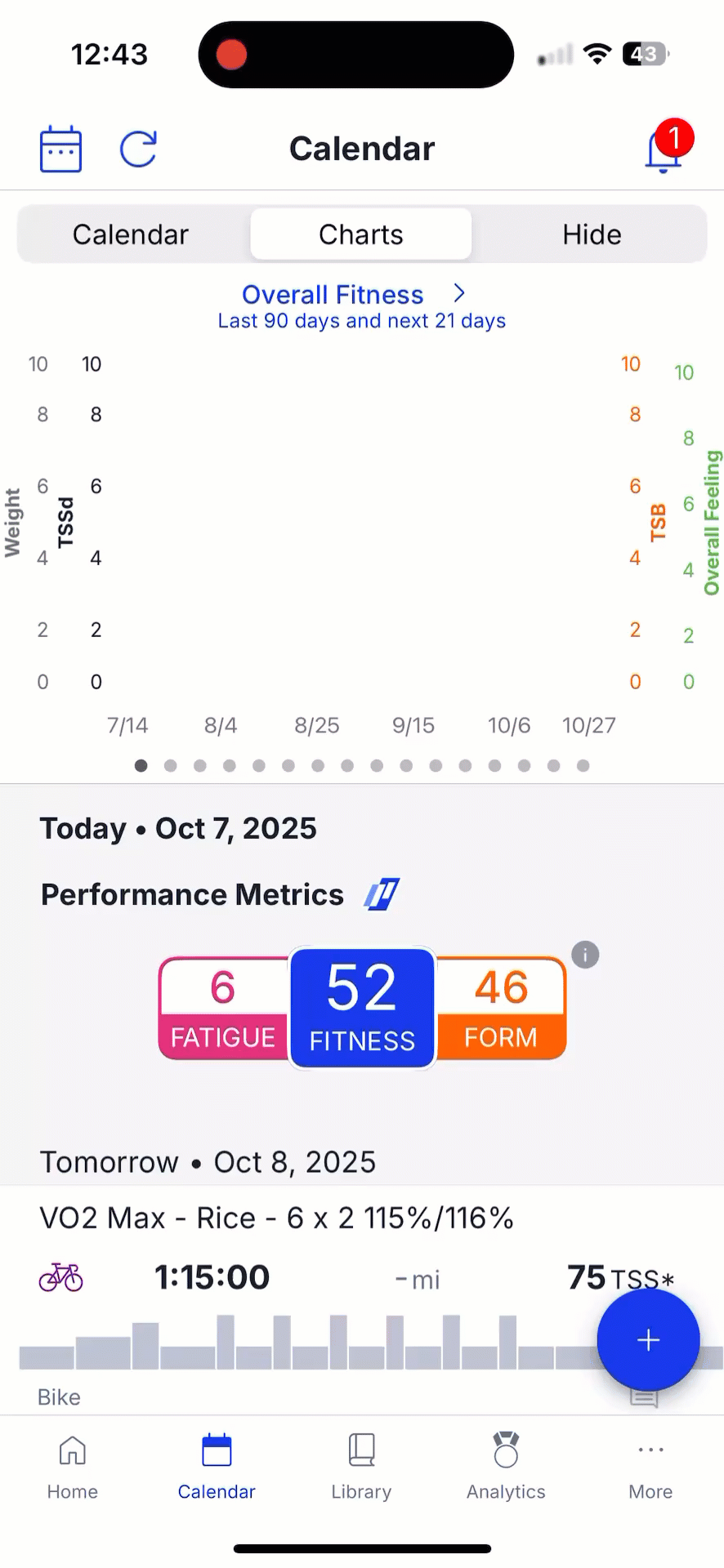Viewport: 724px width, 1568px height.
Task: Keep Charts view selected
Action: click(x=360, y=234)
